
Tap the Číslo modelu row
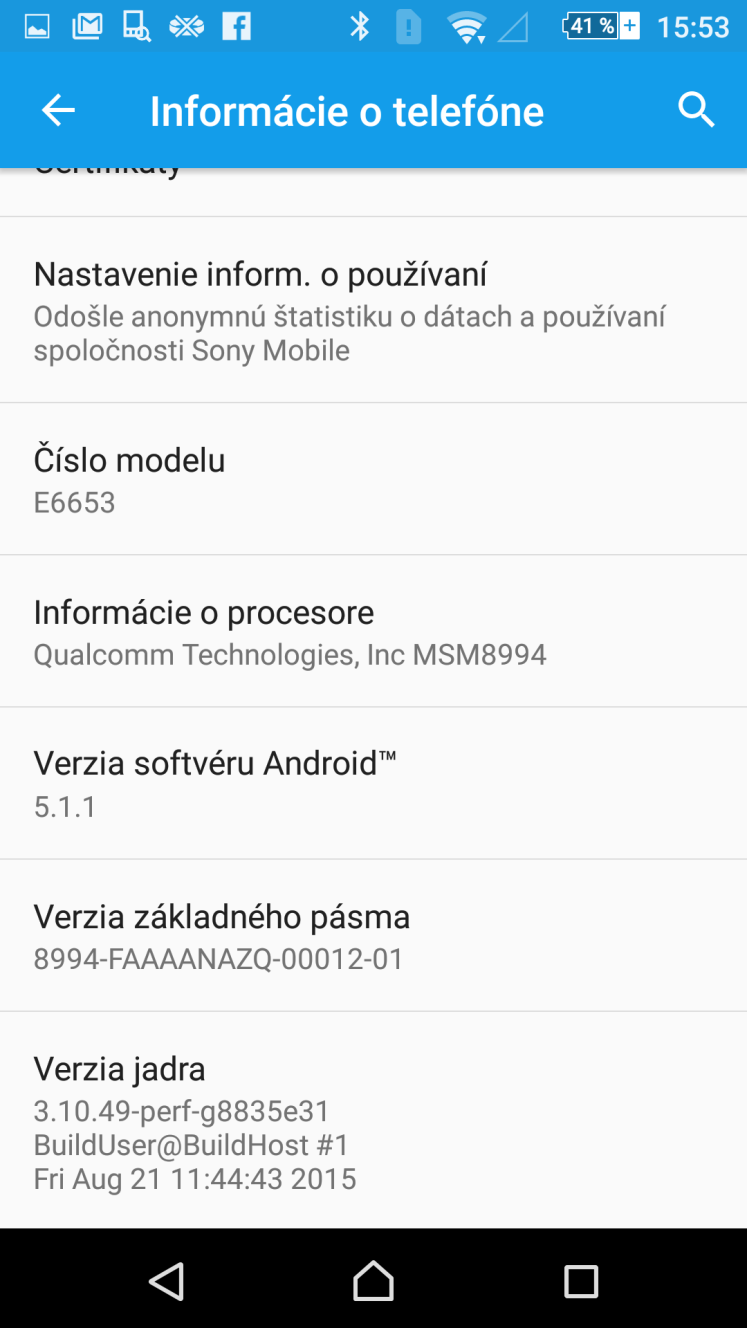point(373,479)
